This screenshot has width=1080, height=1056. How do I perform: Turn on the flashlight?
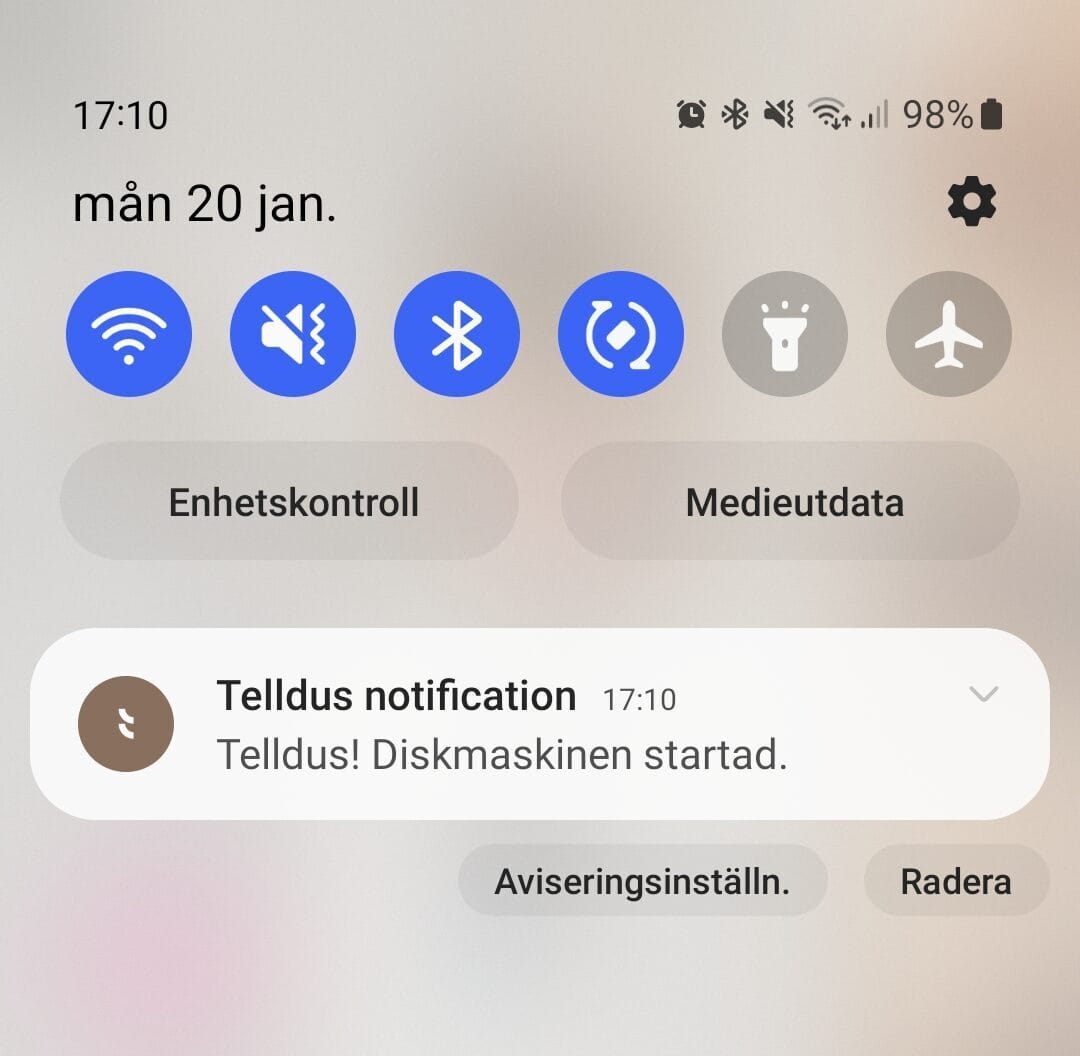pyautogui.click(x=784, y=334)
